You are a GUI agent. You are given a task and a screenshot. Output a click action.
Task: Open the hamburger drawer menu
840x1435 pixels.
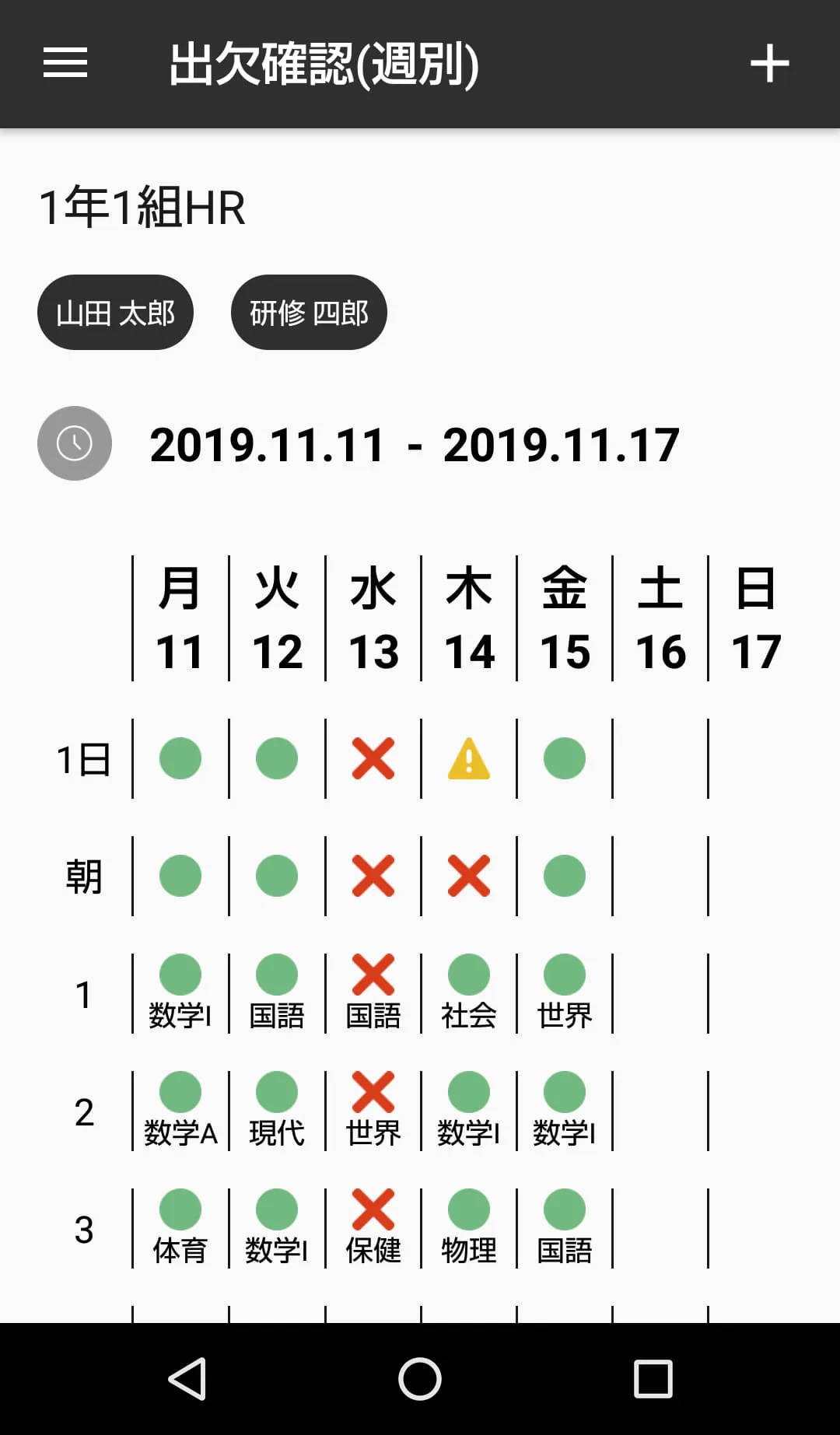point(65,63)
